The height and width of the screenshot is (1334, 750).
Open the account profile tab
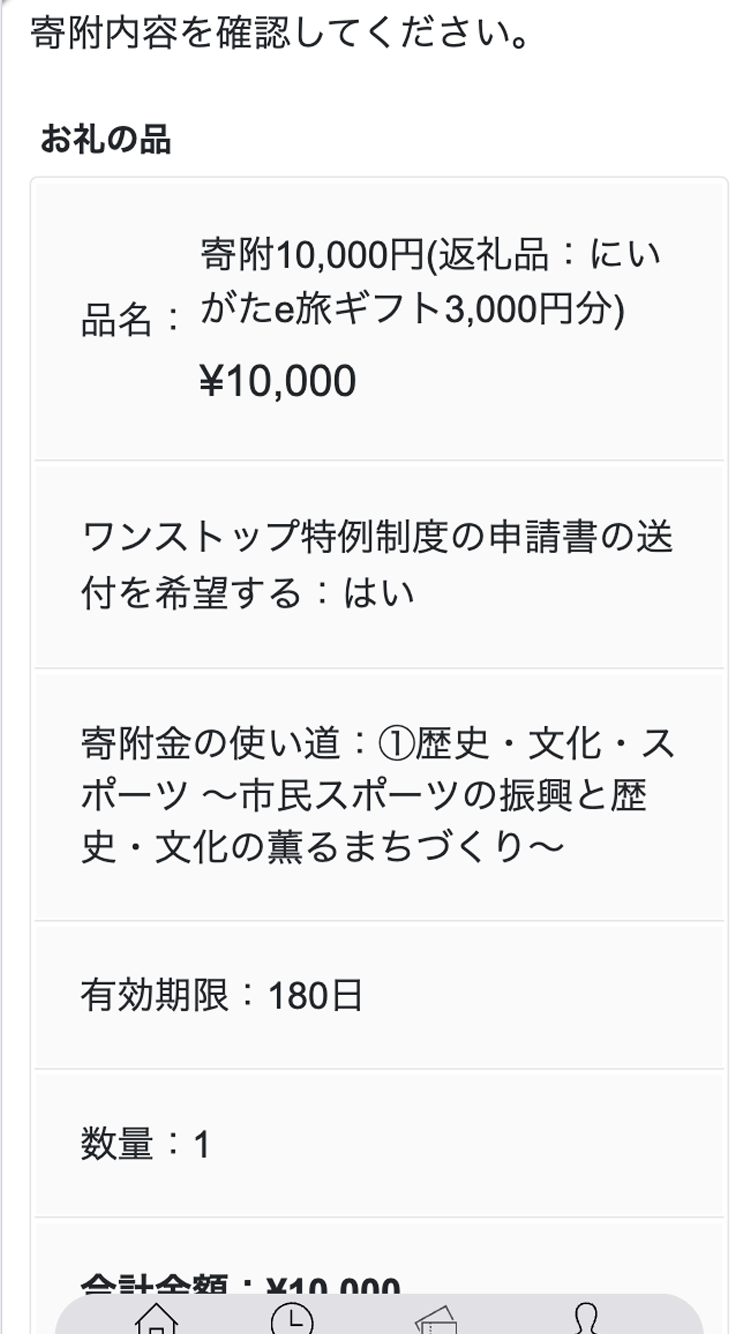click(x=588, y=1318)
